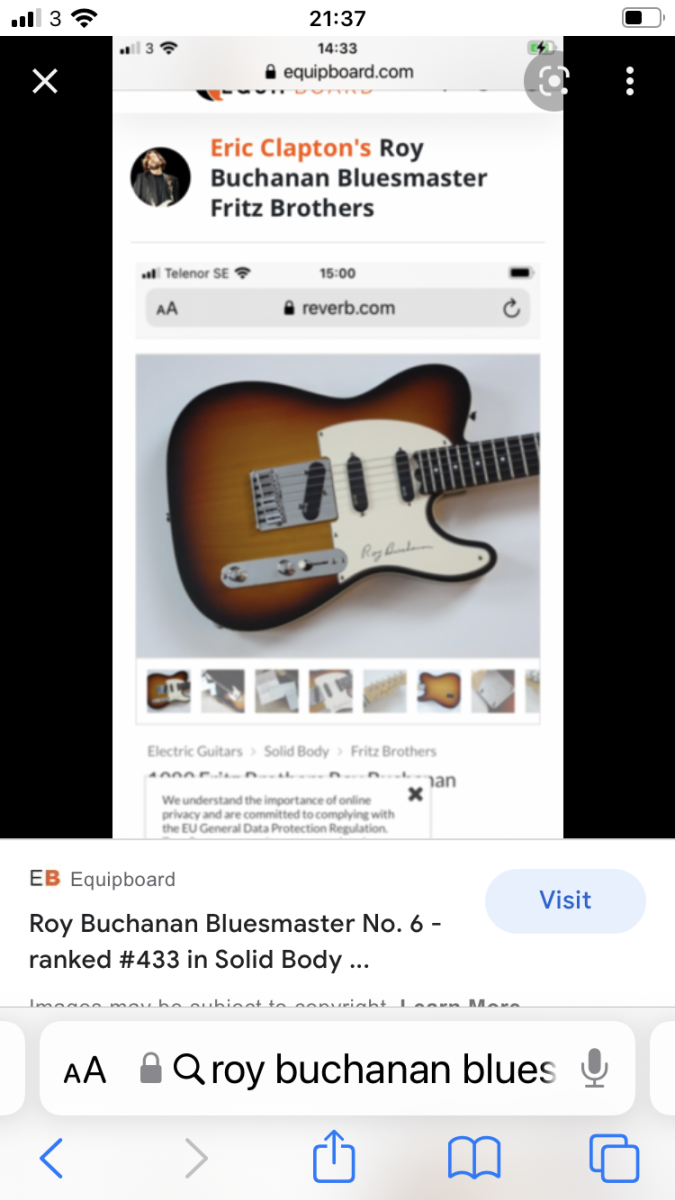Go back to the previous page
675x1200 pixels.
coord(51,1158)
